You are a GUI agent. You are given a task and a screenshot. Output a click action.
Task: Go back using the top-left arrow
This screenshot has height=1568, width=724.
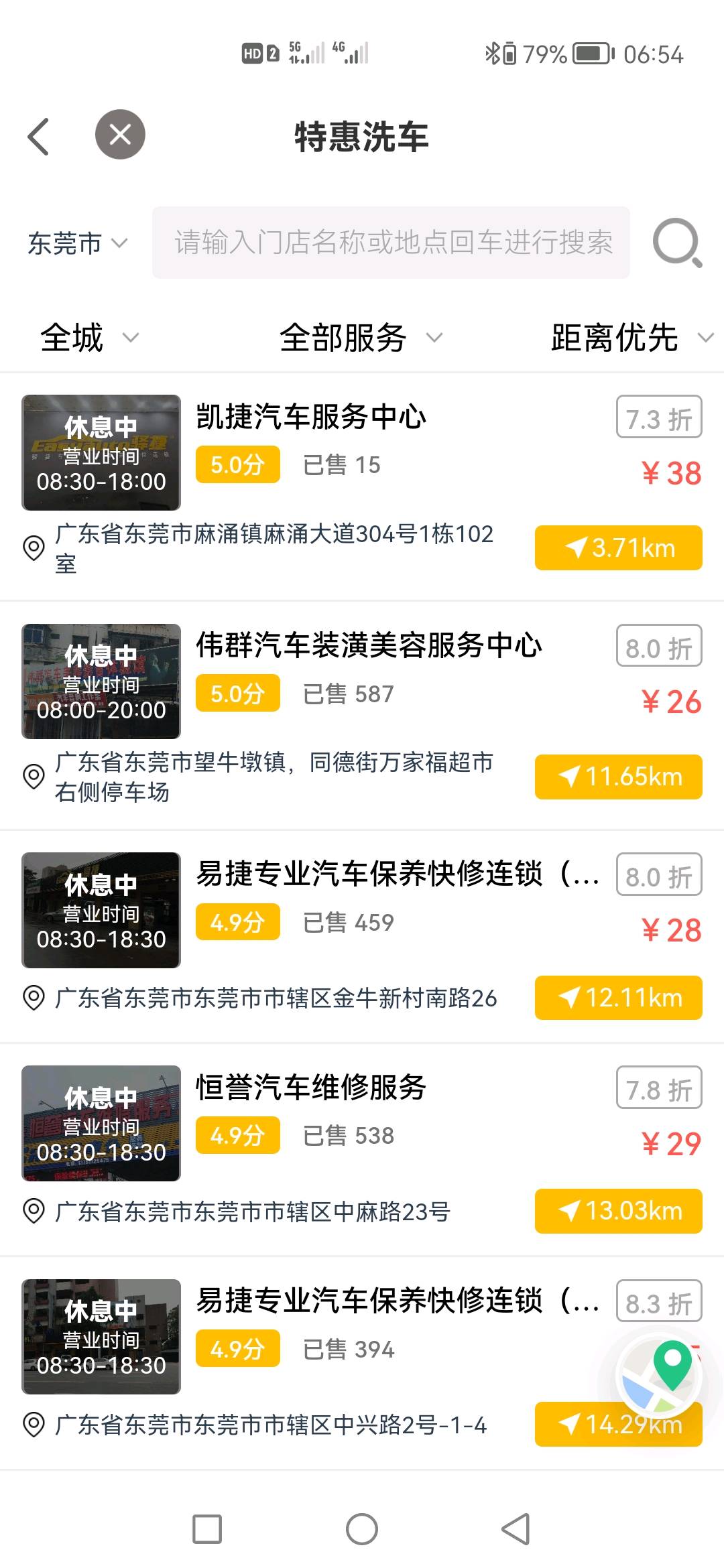click(x=38, y=136)
